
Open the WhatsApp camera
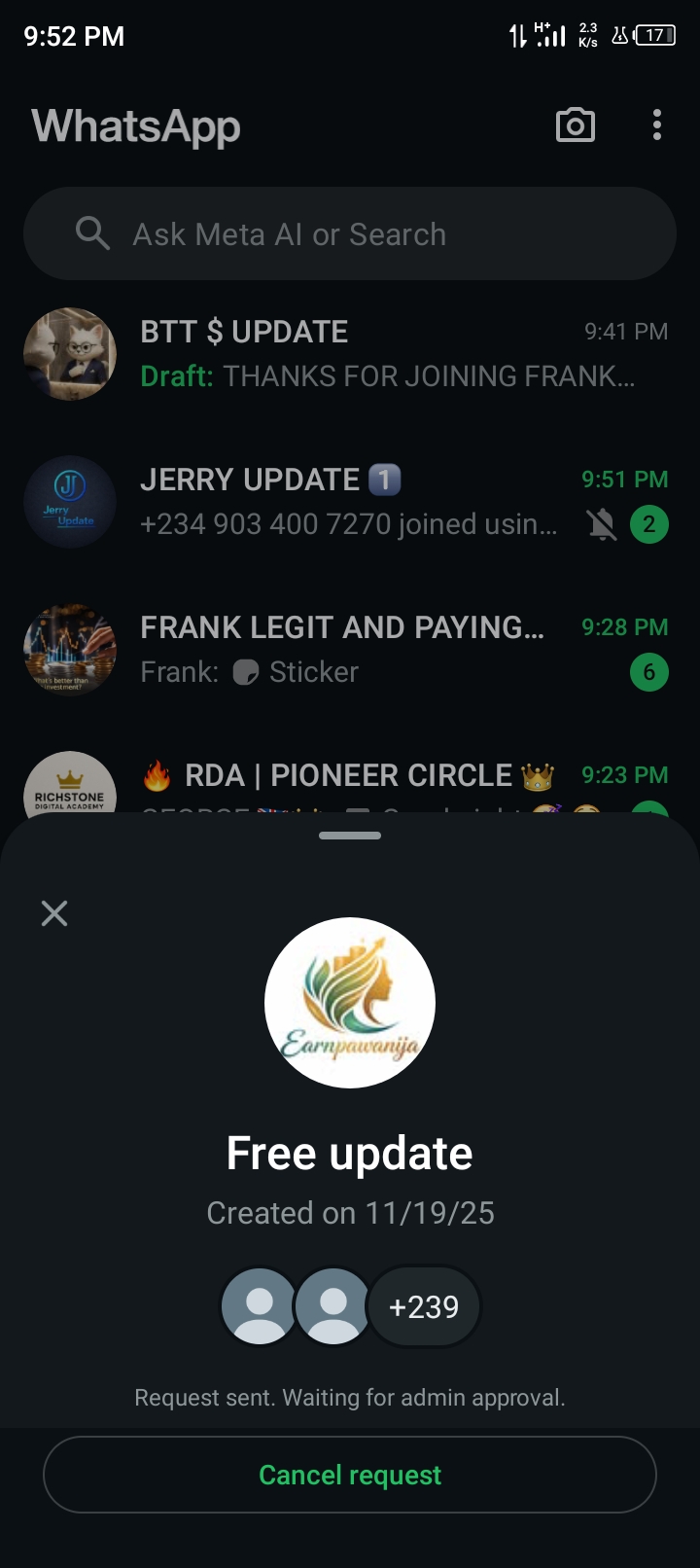pyautogui.click(x=575, y=125)
